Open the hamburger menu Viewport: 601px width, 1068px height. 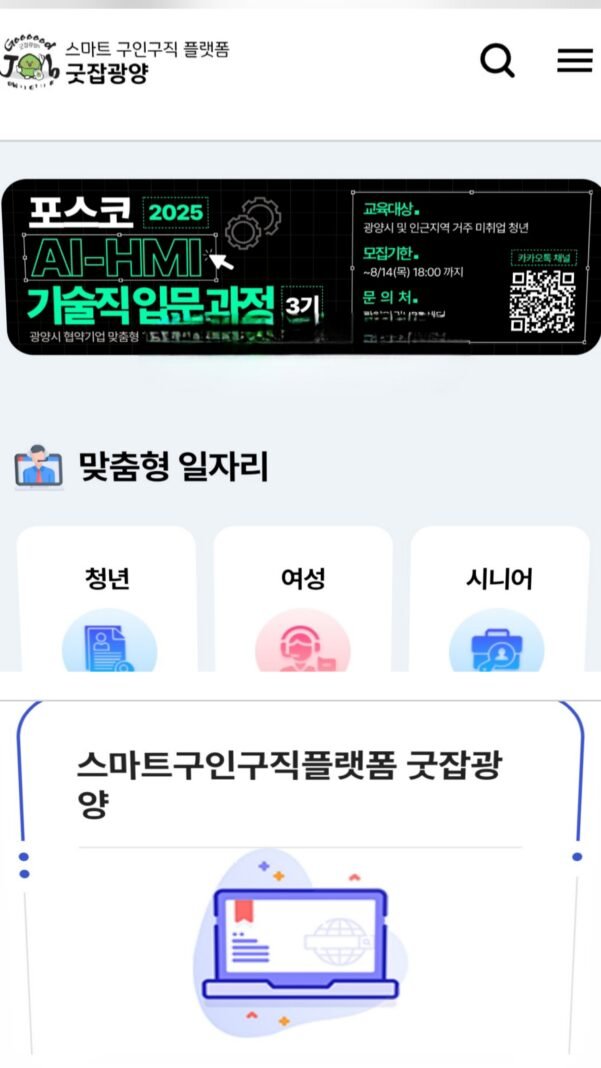pos(574,61)
